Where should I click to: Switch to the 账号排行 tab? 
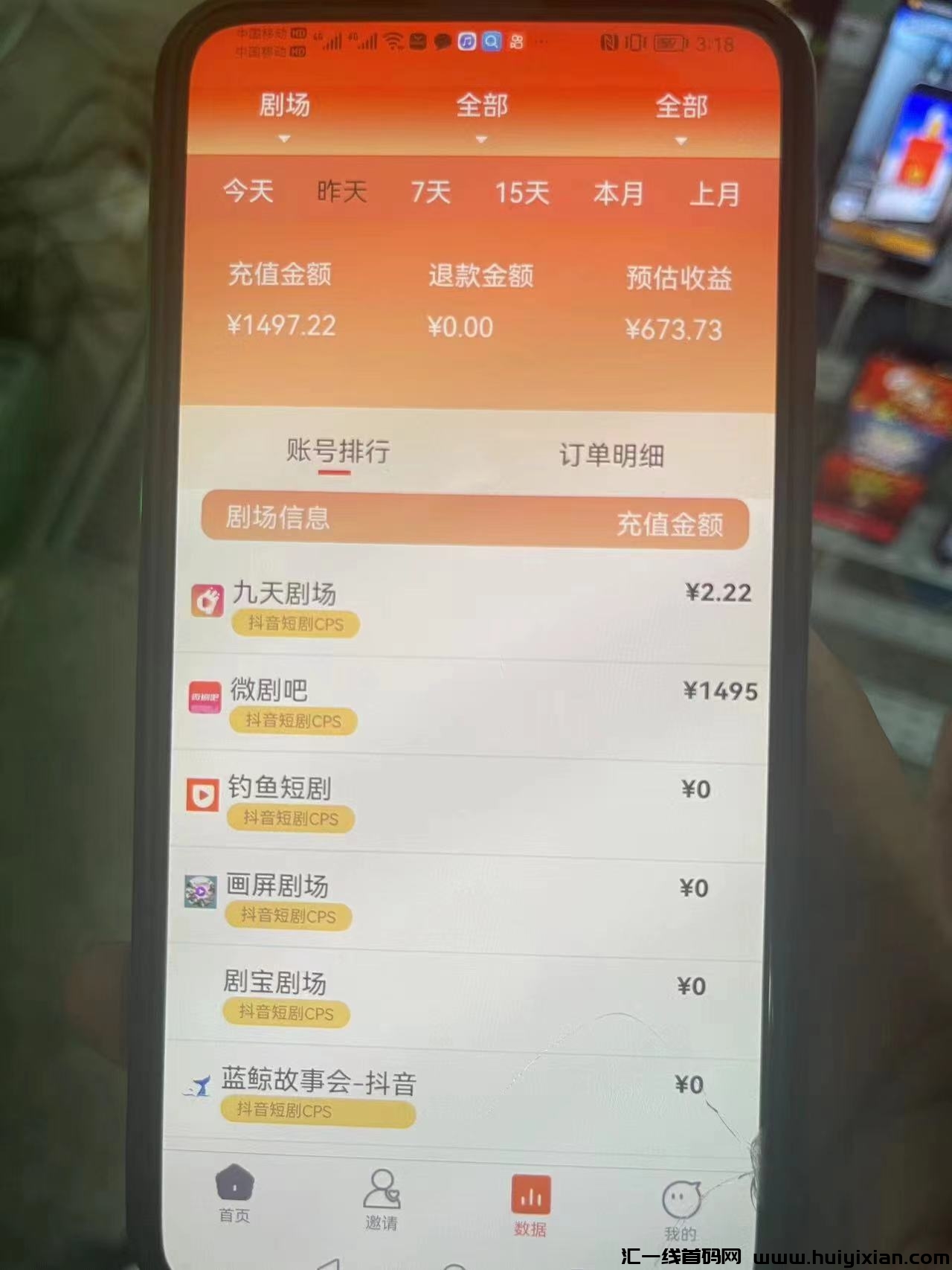coord(338,452)
